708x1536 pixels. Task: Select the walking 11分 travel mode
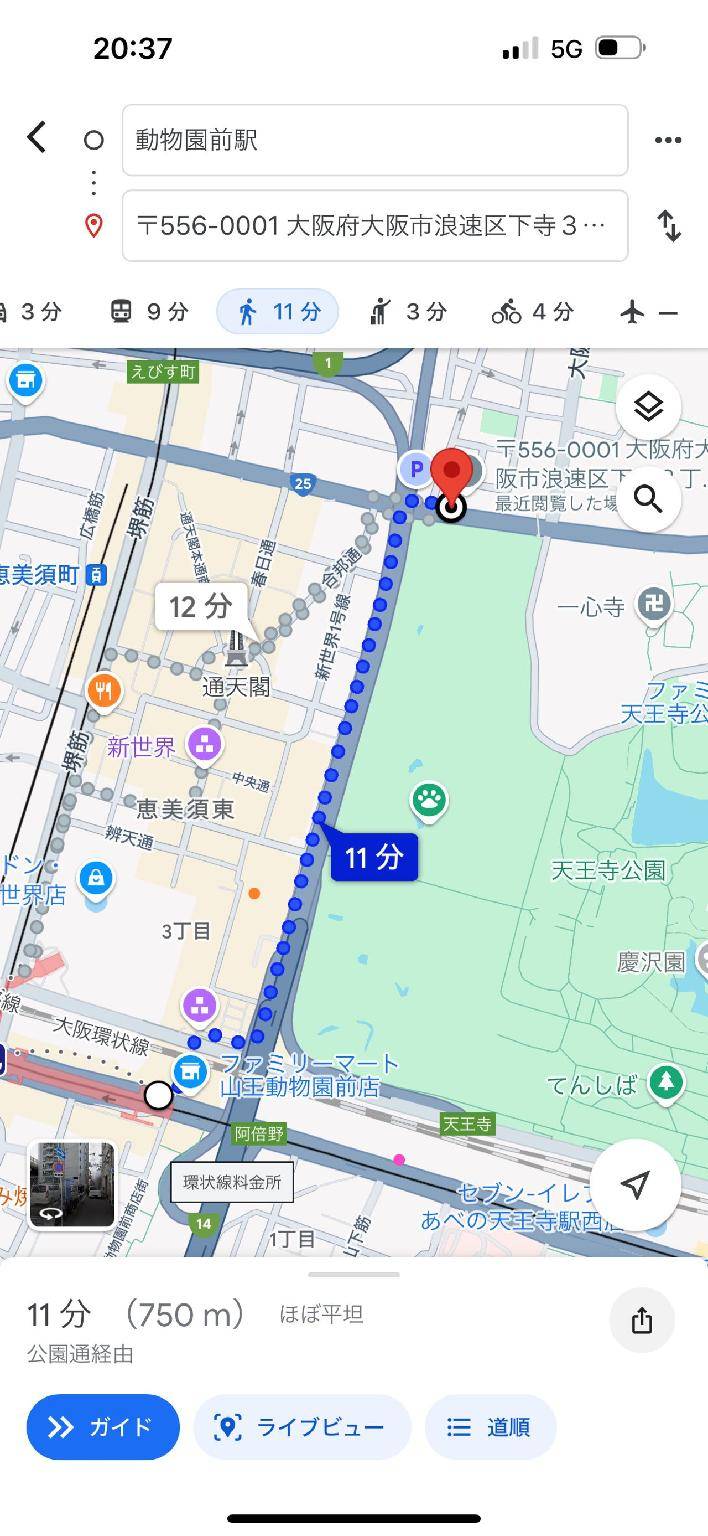(278, 312)
